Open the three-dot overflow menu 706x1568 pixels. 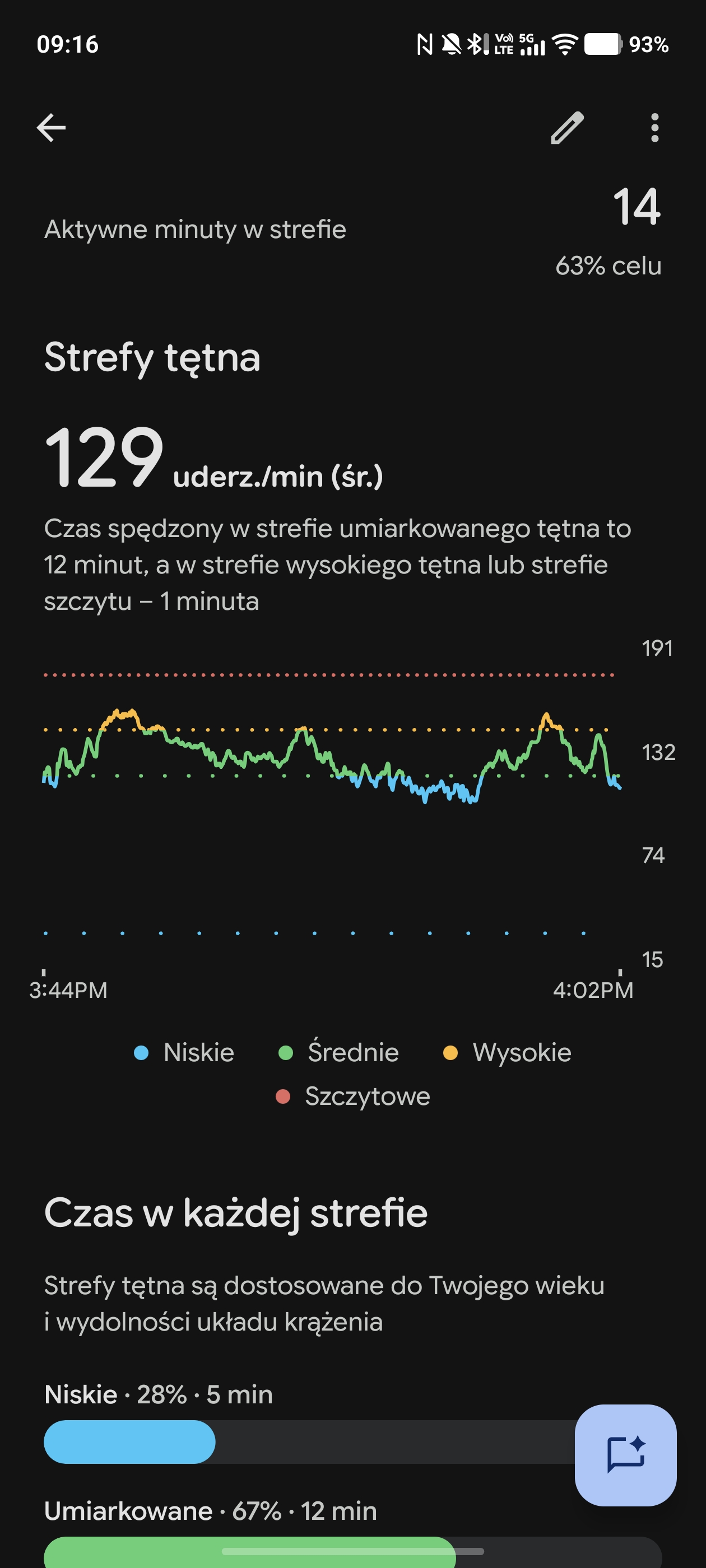point(654,128)
